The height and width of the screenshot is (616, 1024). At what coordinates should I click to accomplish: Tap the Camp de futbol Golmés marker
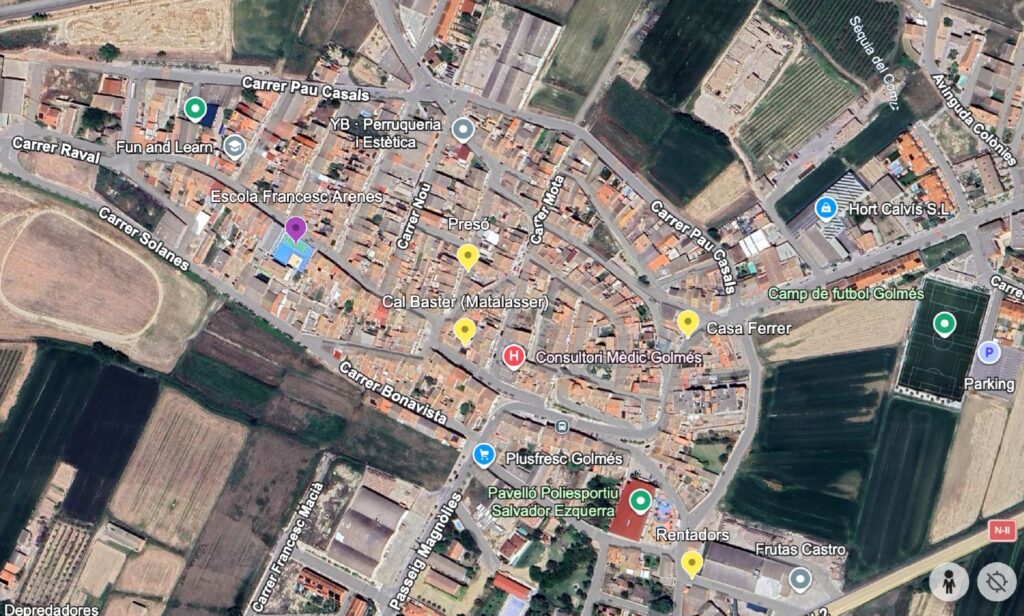click(x=943, y=323)
